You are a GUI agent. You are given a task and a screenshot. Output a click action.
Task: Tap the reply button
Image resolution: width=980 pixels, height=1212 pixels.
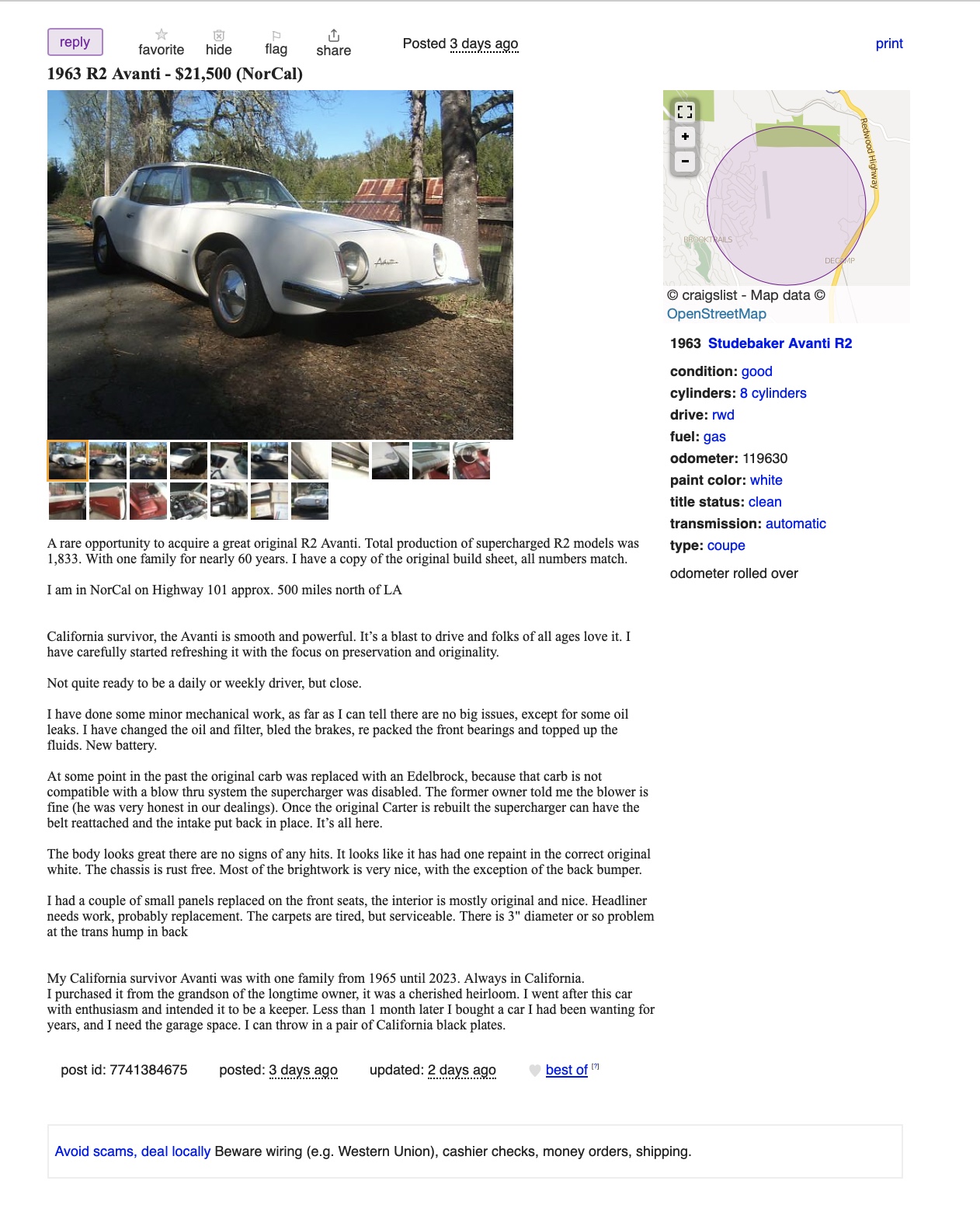coord(75,42)
